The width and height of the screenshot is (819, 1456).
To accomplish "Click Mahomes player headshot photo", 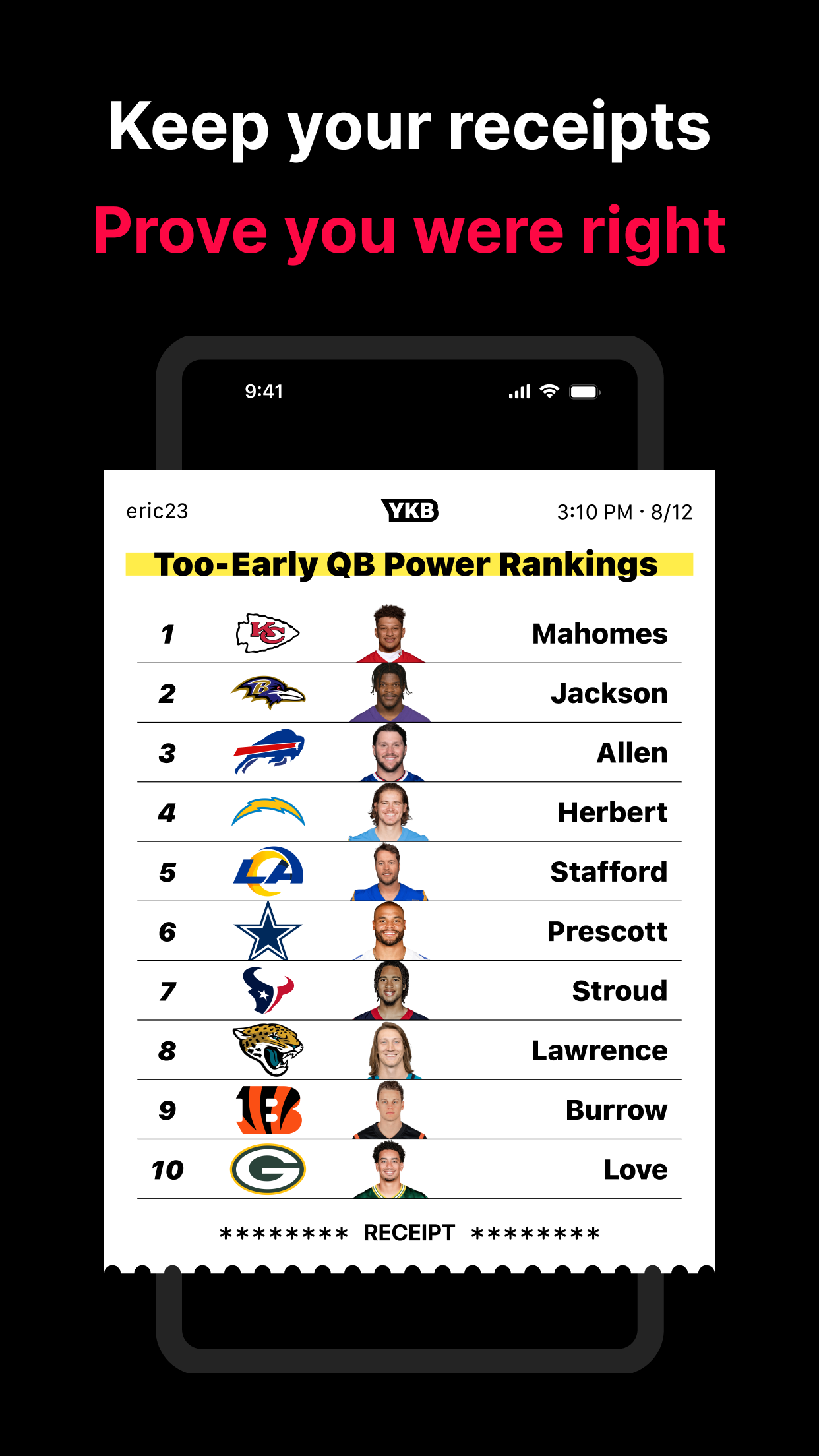I will point(394,633).
